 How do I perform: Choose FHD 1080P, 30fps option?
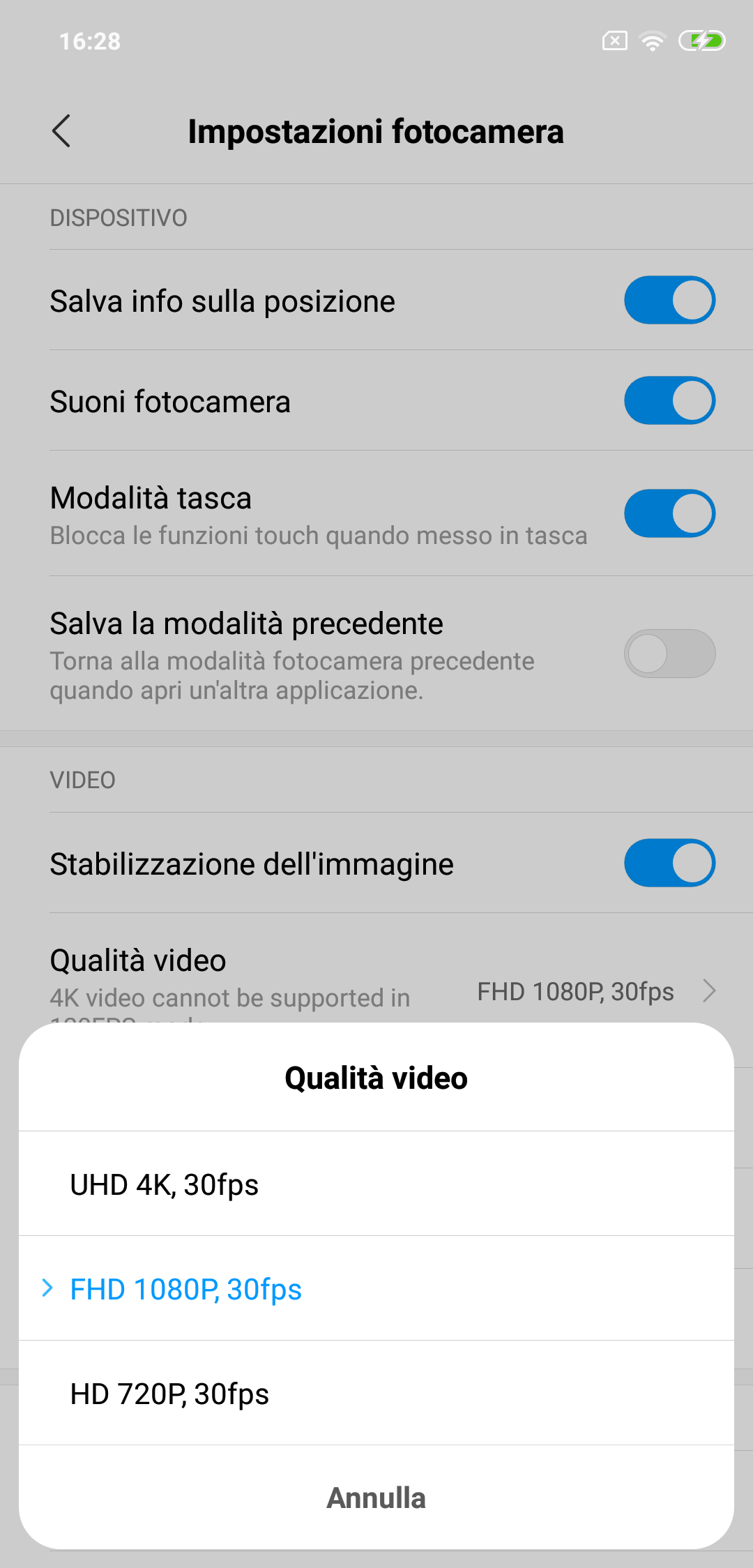(x=376, y=1288)
